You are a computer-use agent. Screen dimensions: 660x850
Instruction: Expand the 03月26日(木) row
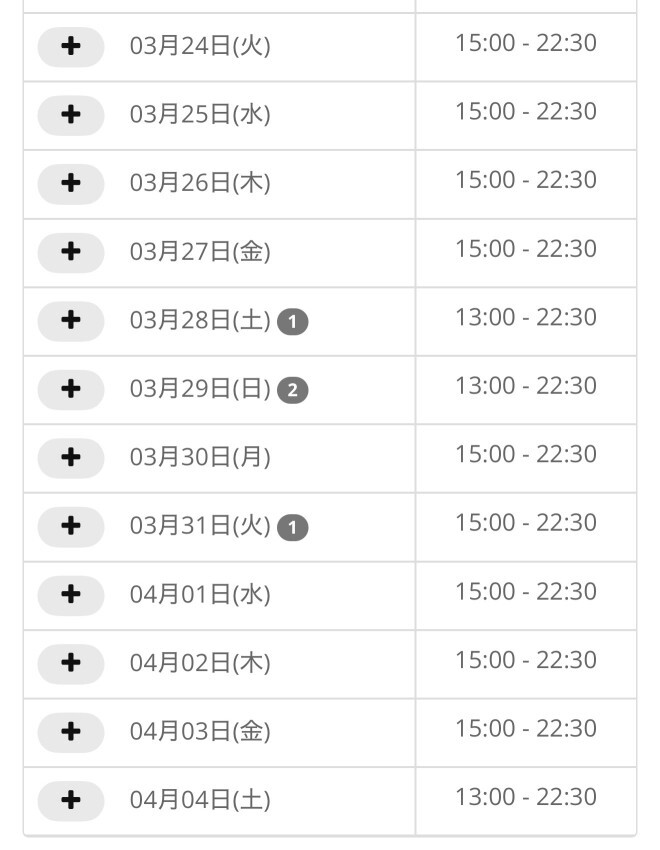point(71,184)
